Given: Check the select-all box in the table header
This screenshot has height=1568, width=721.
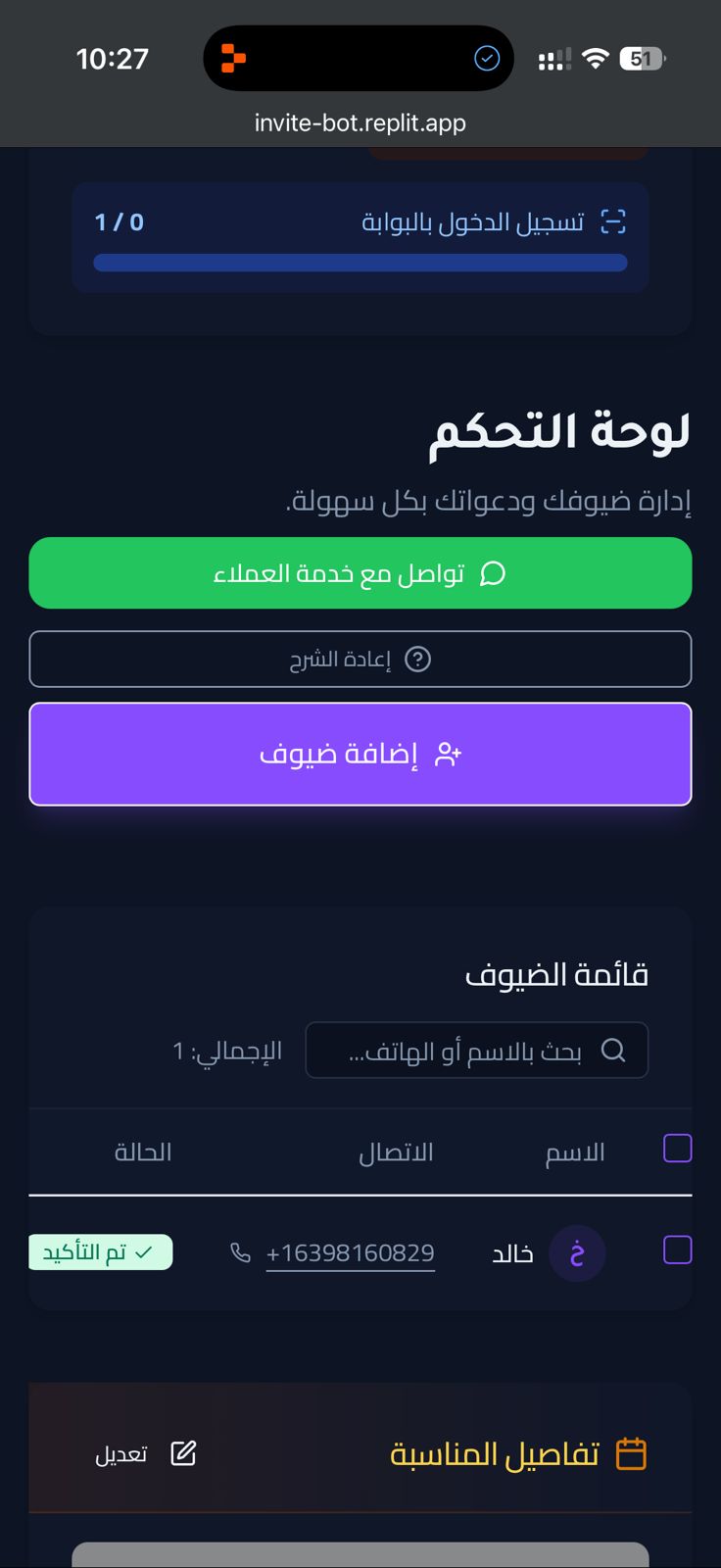Looking at the screenshot, I should (678, 1149).
